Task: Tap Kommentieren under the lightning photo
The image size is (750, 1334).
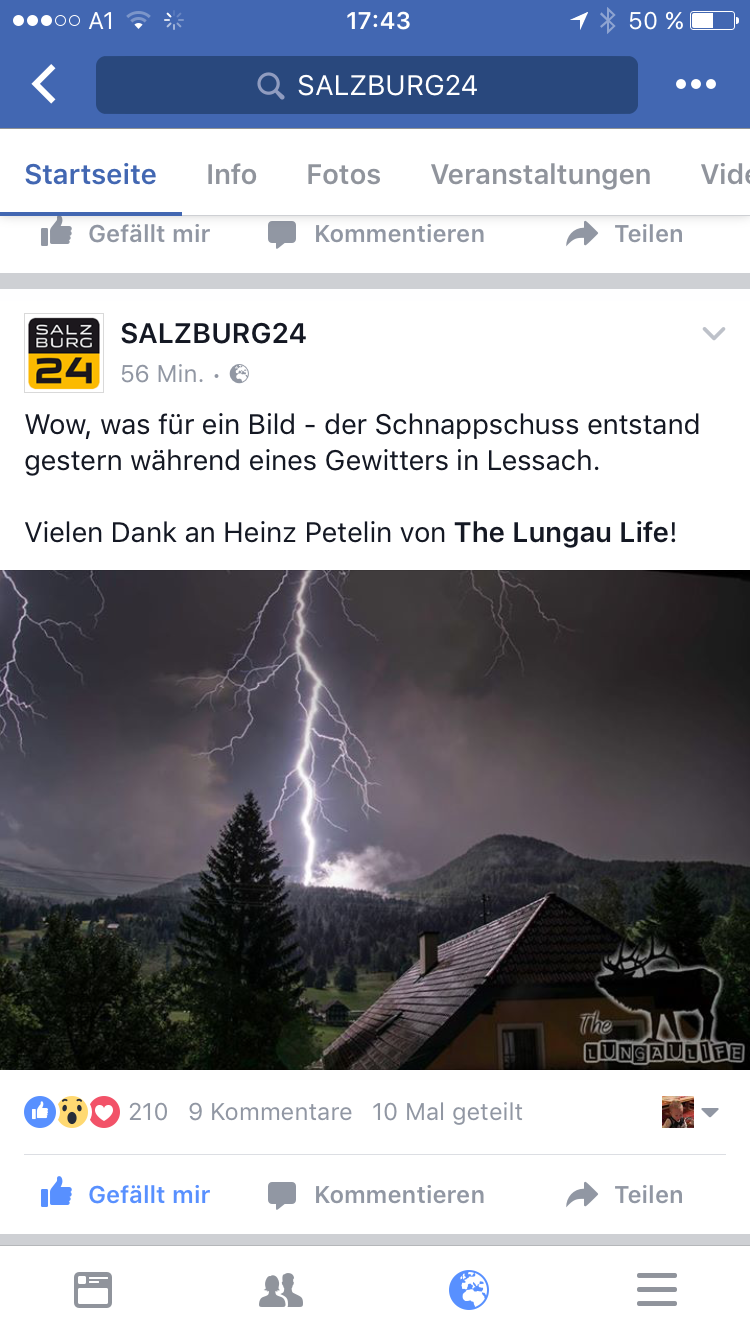Action: tap(376, 1194)
